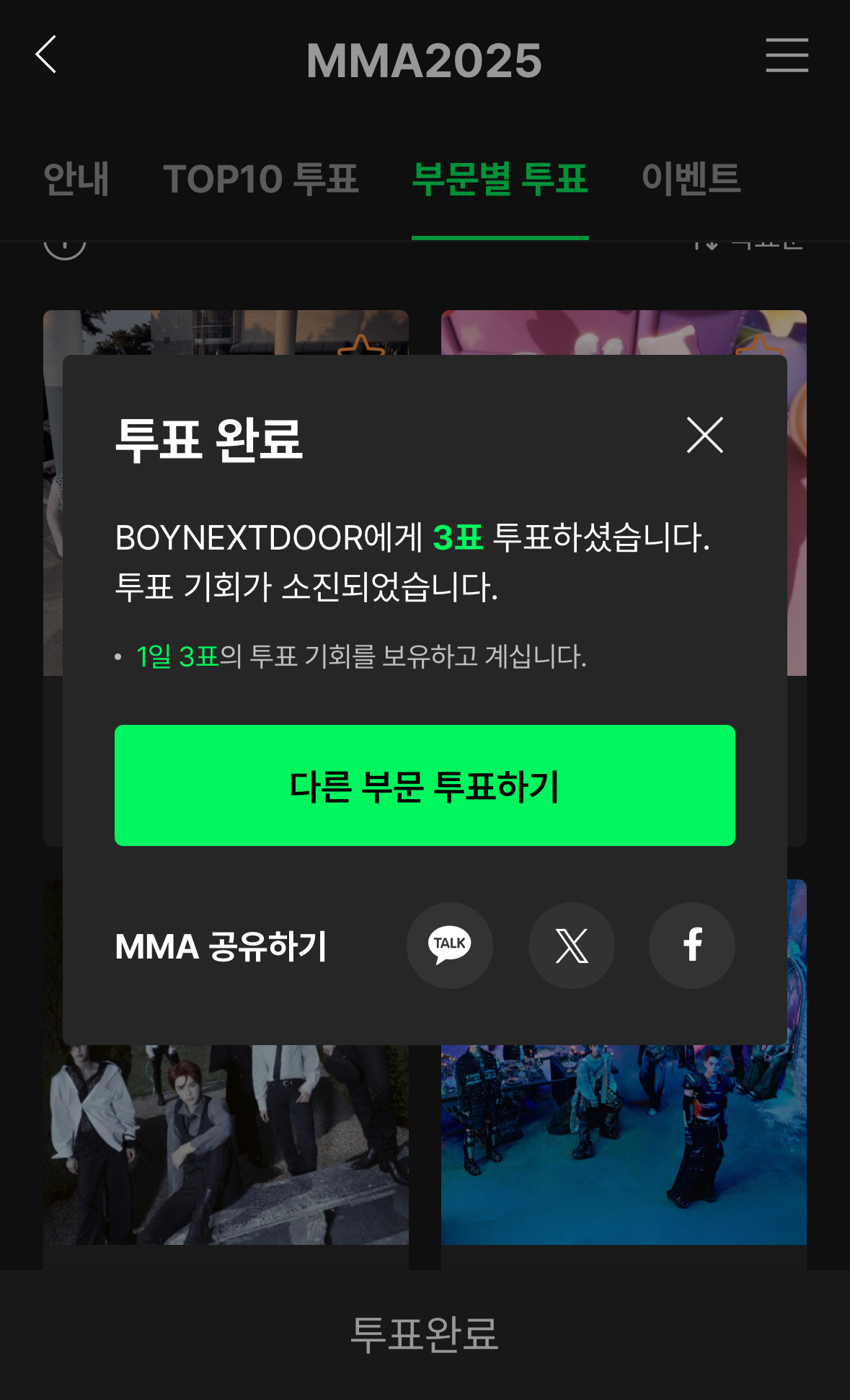Tap 다른 부문 투표하기 button
This screenshot has width=850, height=1400.
pos(425,785)
